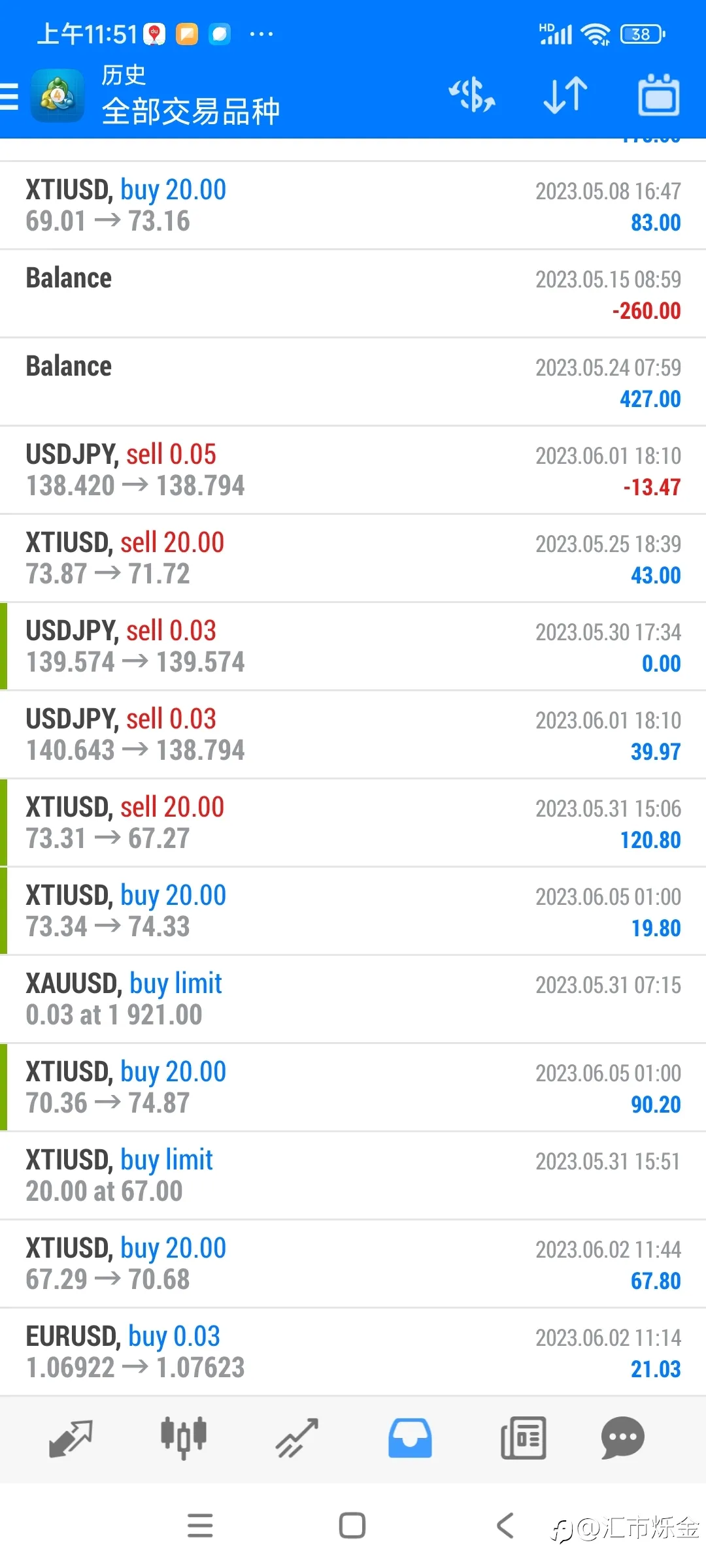Expand the USDJPY sell 0.05 trade
The image size is (706, 1568).
click(353, 470)
